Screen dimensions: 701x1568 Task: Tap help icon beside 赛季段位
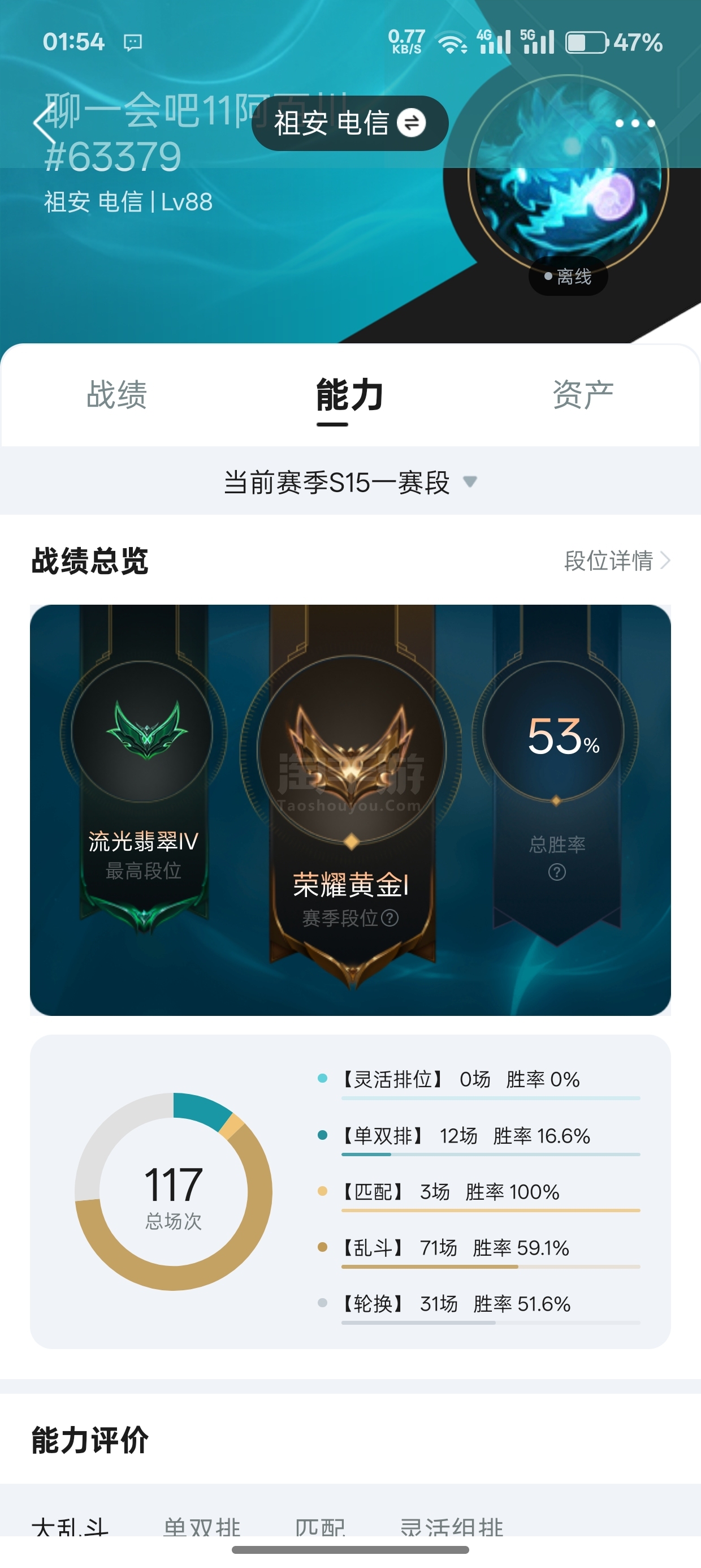point(390,918)
